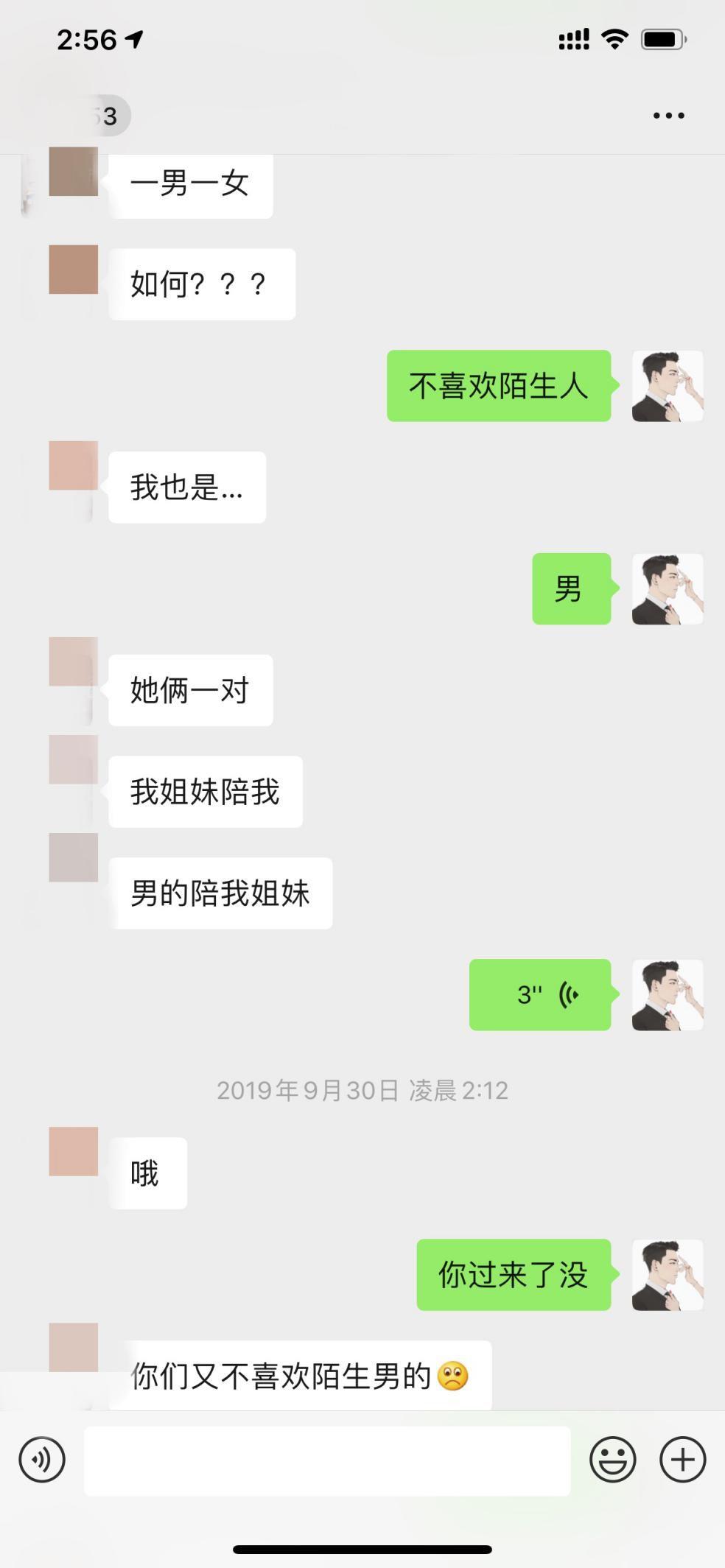Open the chat overflow menu
The image size is (725, 1568).
click(x=668, y=116)
